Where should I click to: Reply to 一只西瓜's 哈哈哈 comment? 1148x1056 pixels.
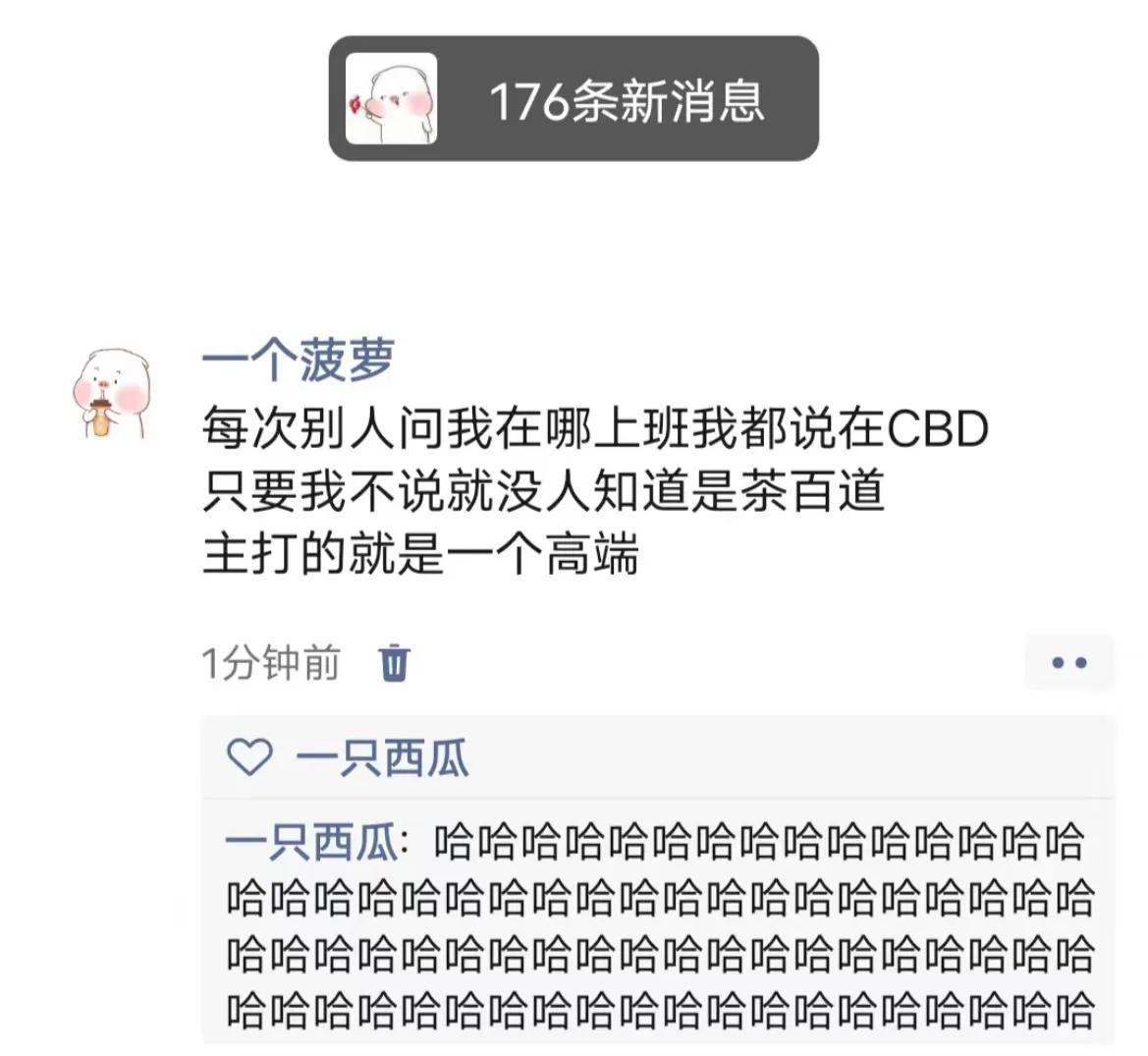[660, 925]
